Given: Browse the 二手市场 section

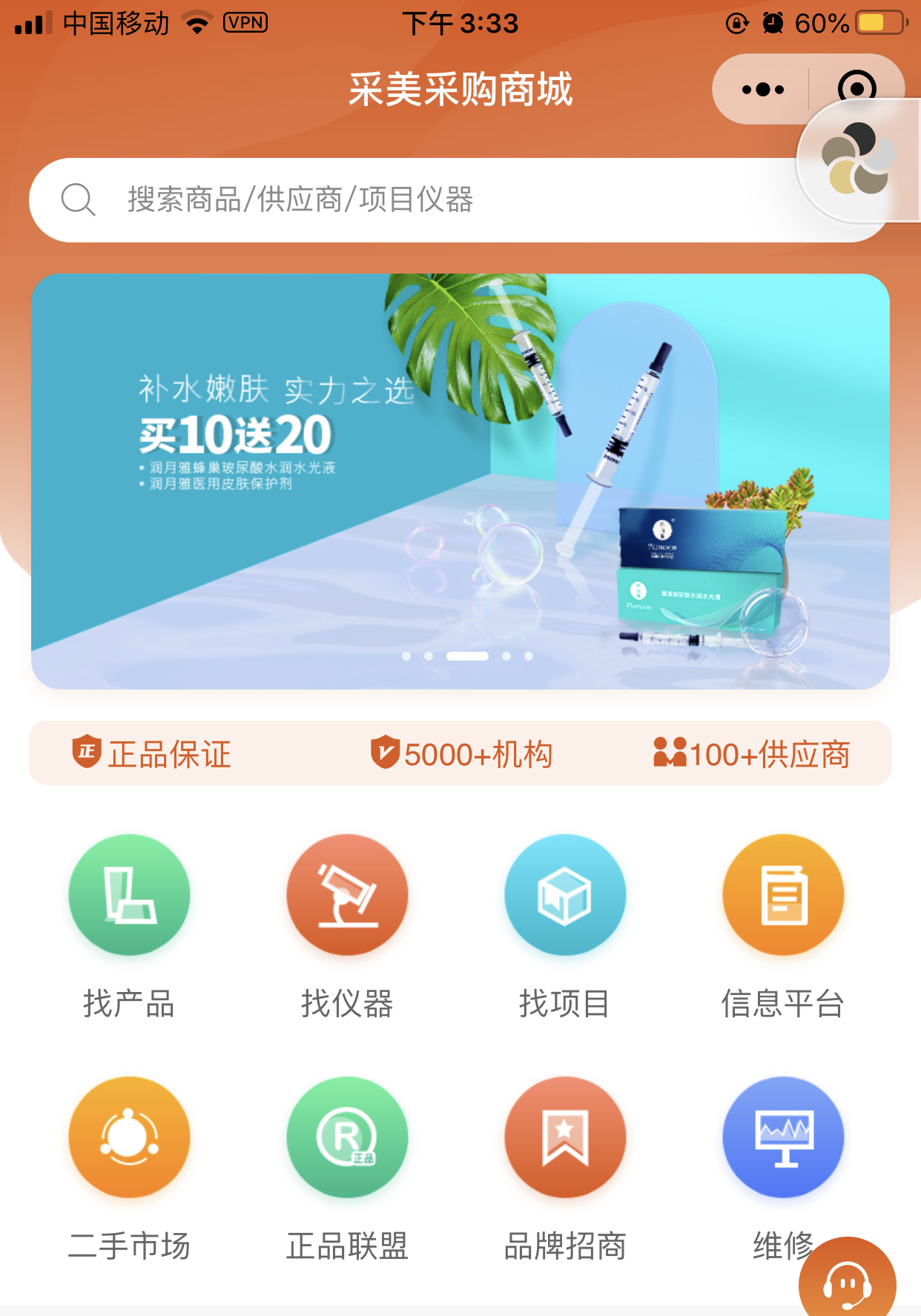Looking at the screenshot, I should point(129,1137).
